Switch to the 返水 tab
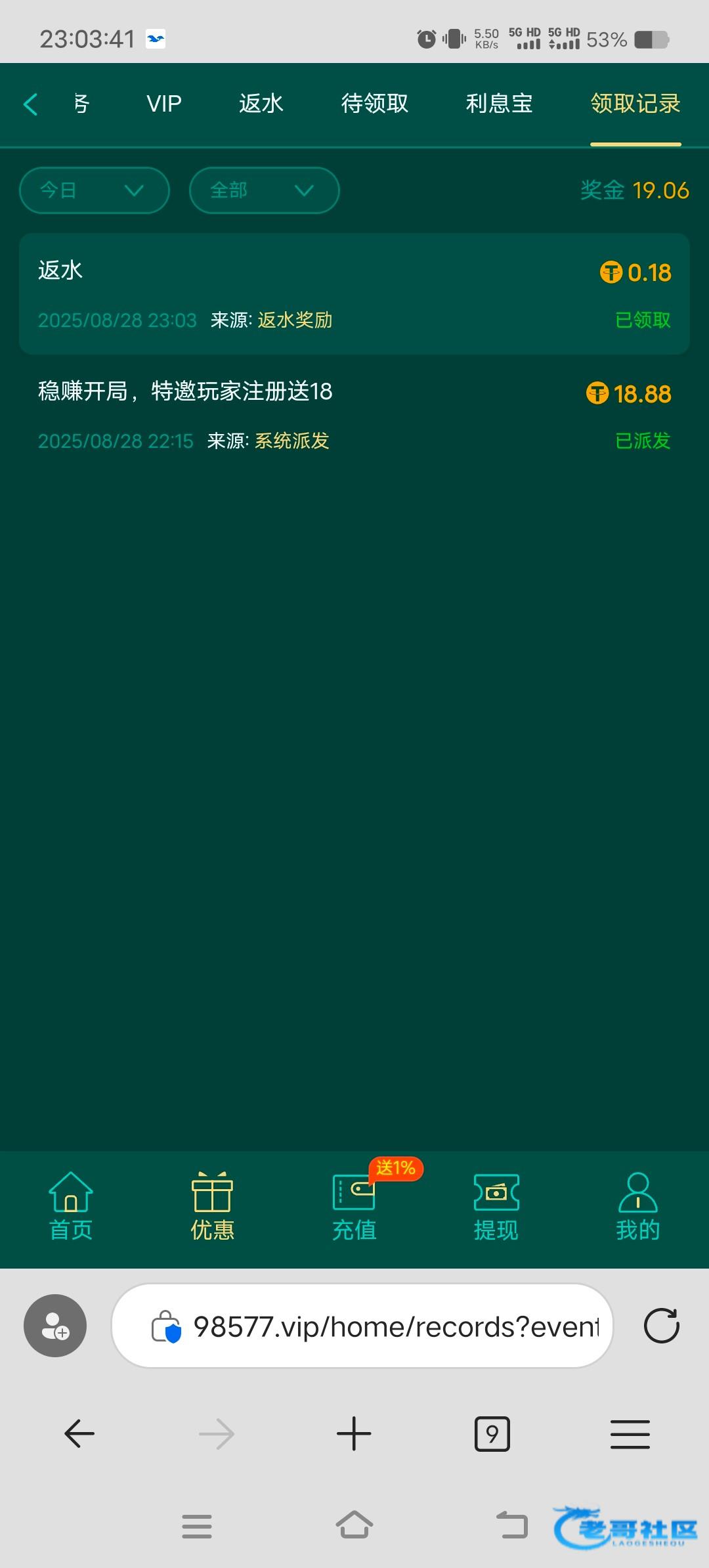Image resolution: width=709 pixels, height=1568 pixels. tap(261, 104)
